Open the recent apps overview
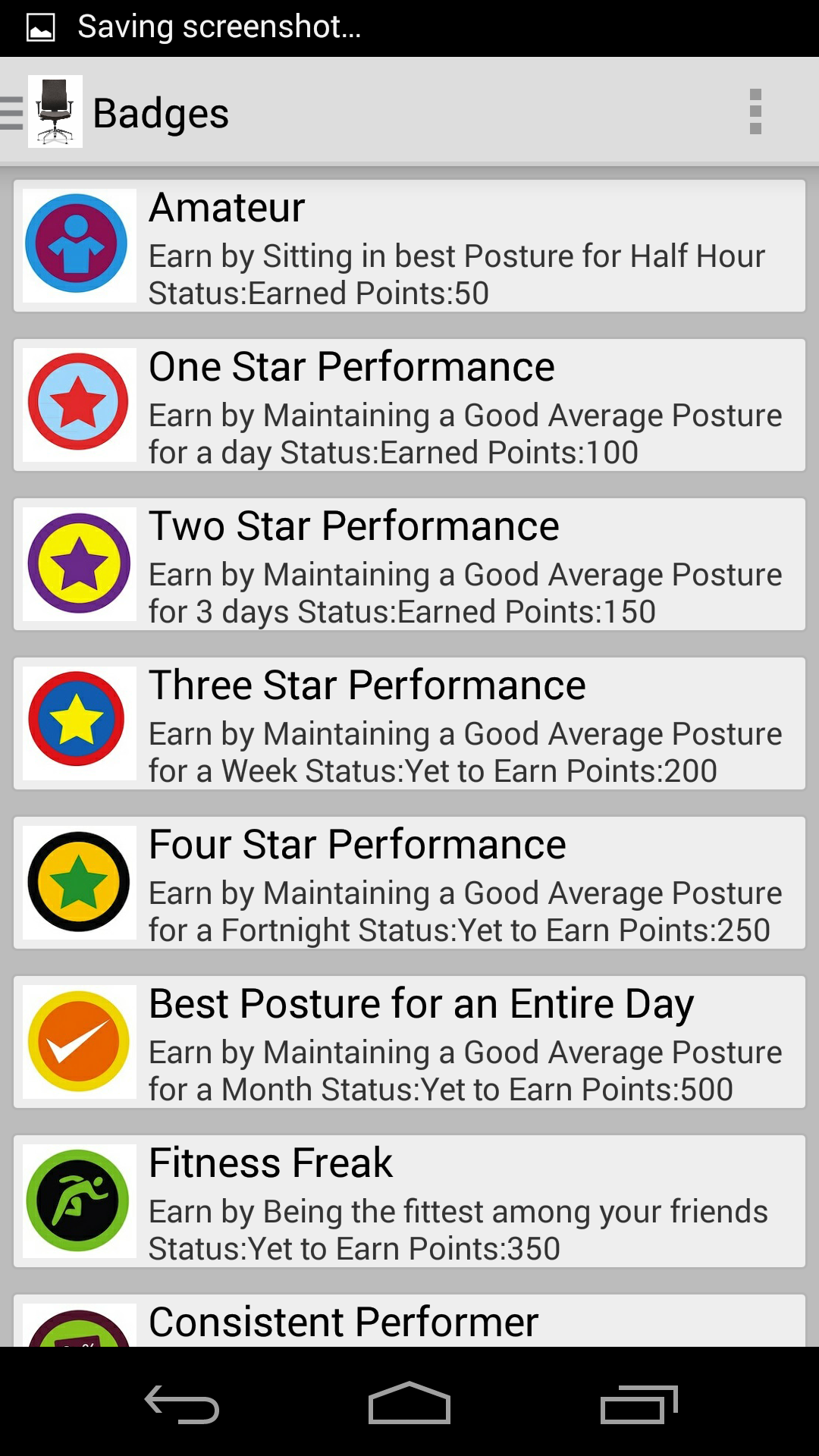Screen dimensions: 819x1456 639,1403
